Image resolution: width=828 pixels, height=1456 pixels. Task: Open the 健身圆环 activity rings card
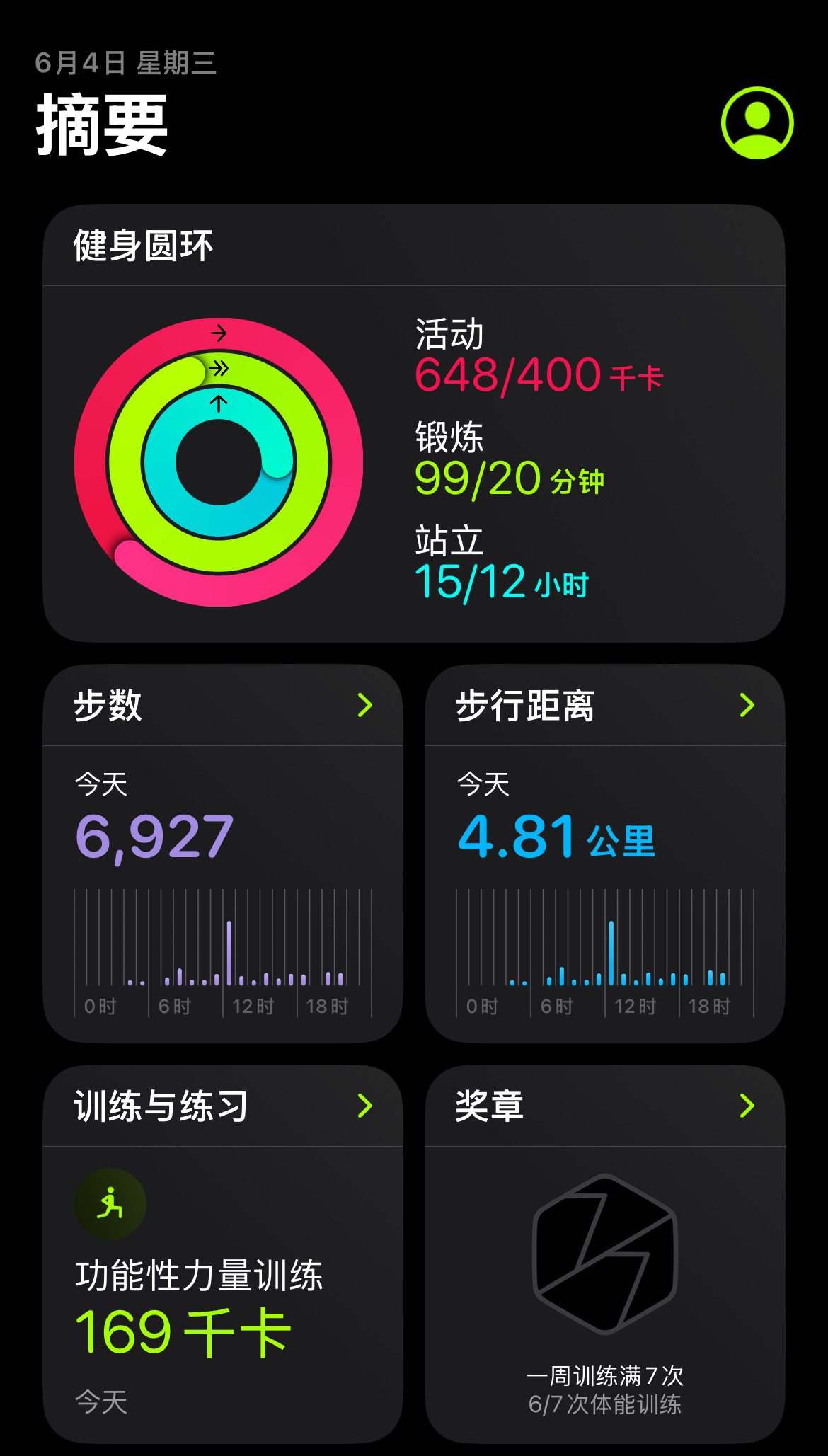point(414,423)
